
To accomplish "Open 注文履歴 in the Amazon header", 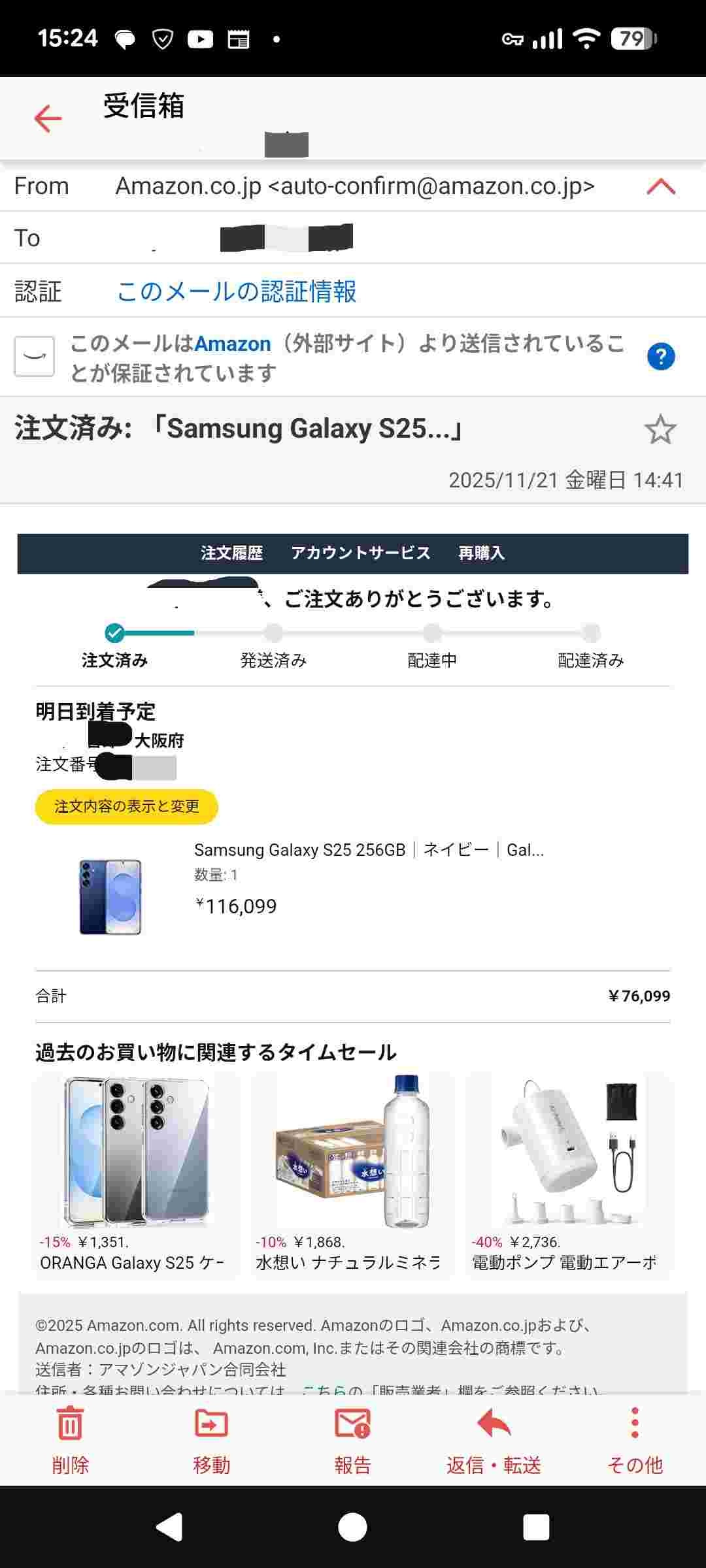I will [x=231, y=553].
